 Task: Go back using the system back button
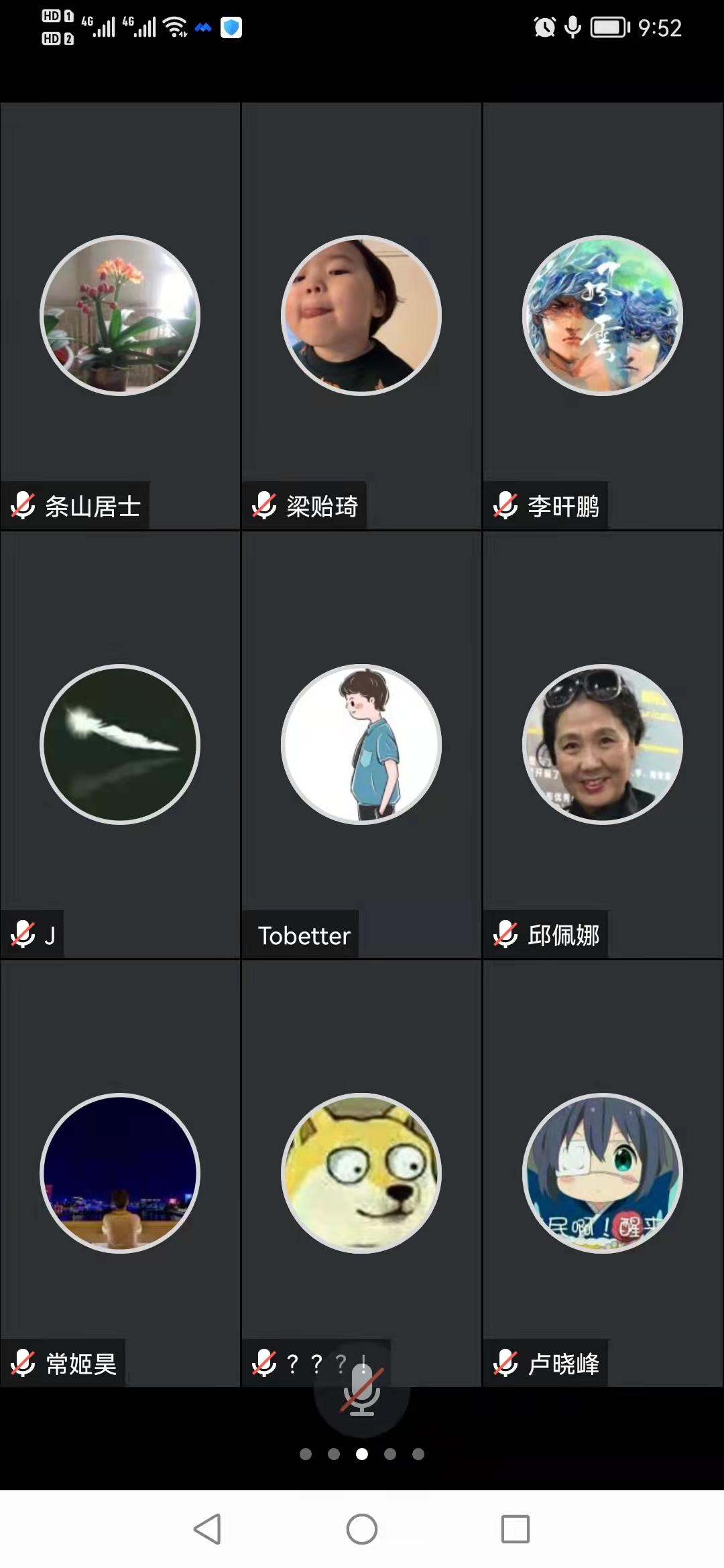(208, 1529)
